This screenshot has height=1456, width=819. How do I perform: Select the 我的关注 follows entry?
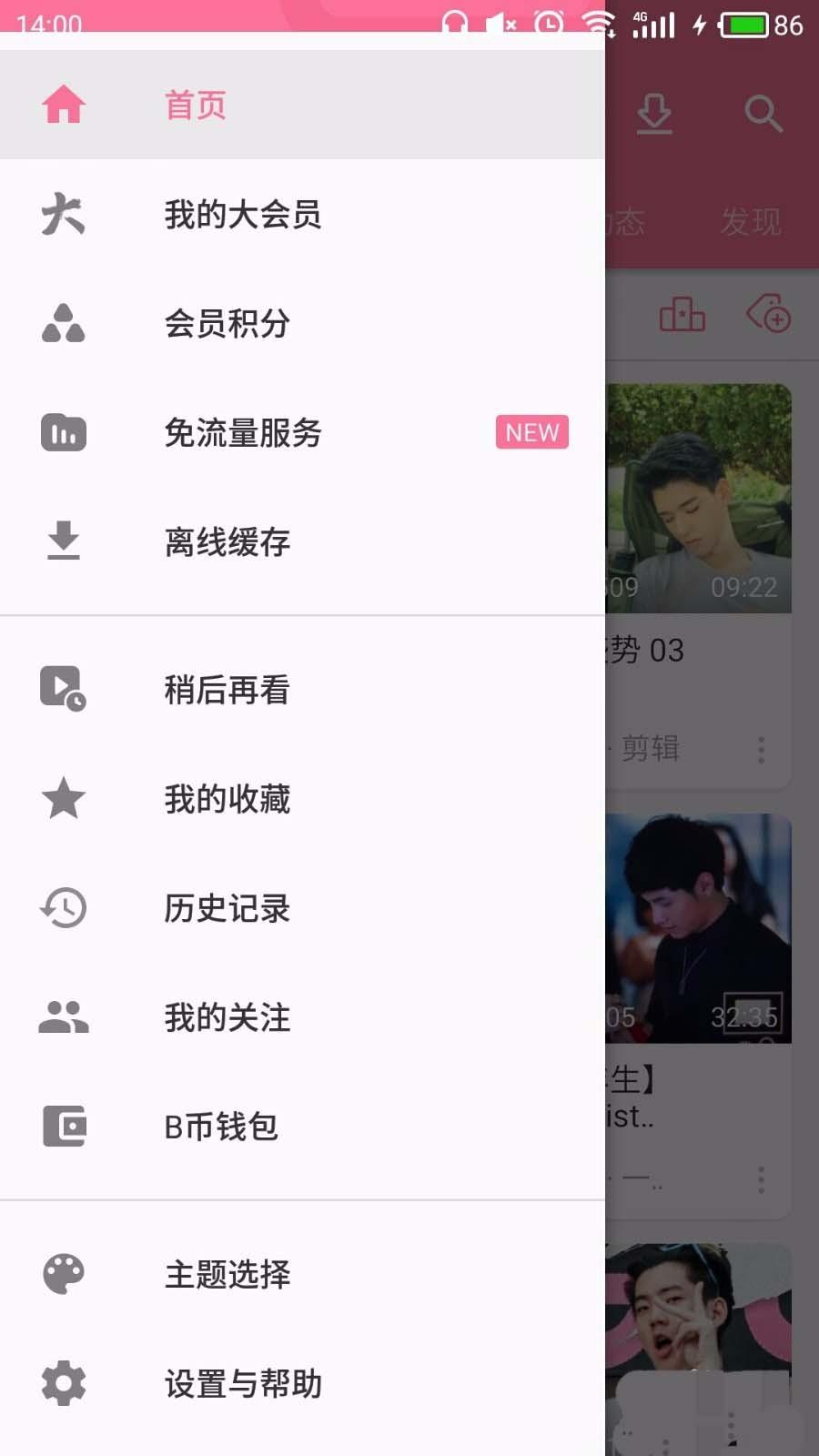tap(226, 1017)
